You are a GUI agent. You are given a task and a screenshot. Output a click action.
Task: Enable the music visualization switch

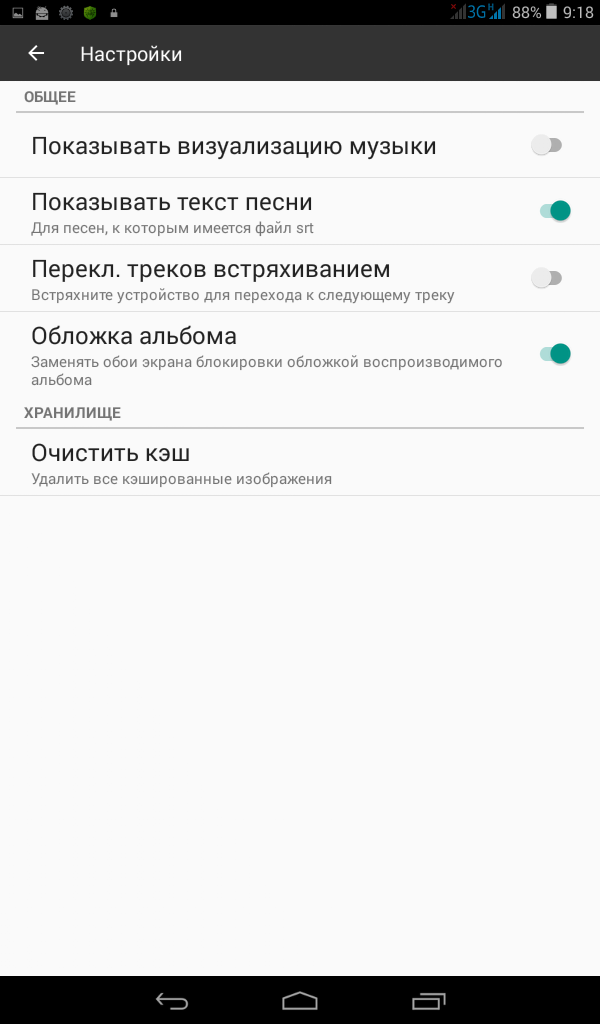coord(546,145)
